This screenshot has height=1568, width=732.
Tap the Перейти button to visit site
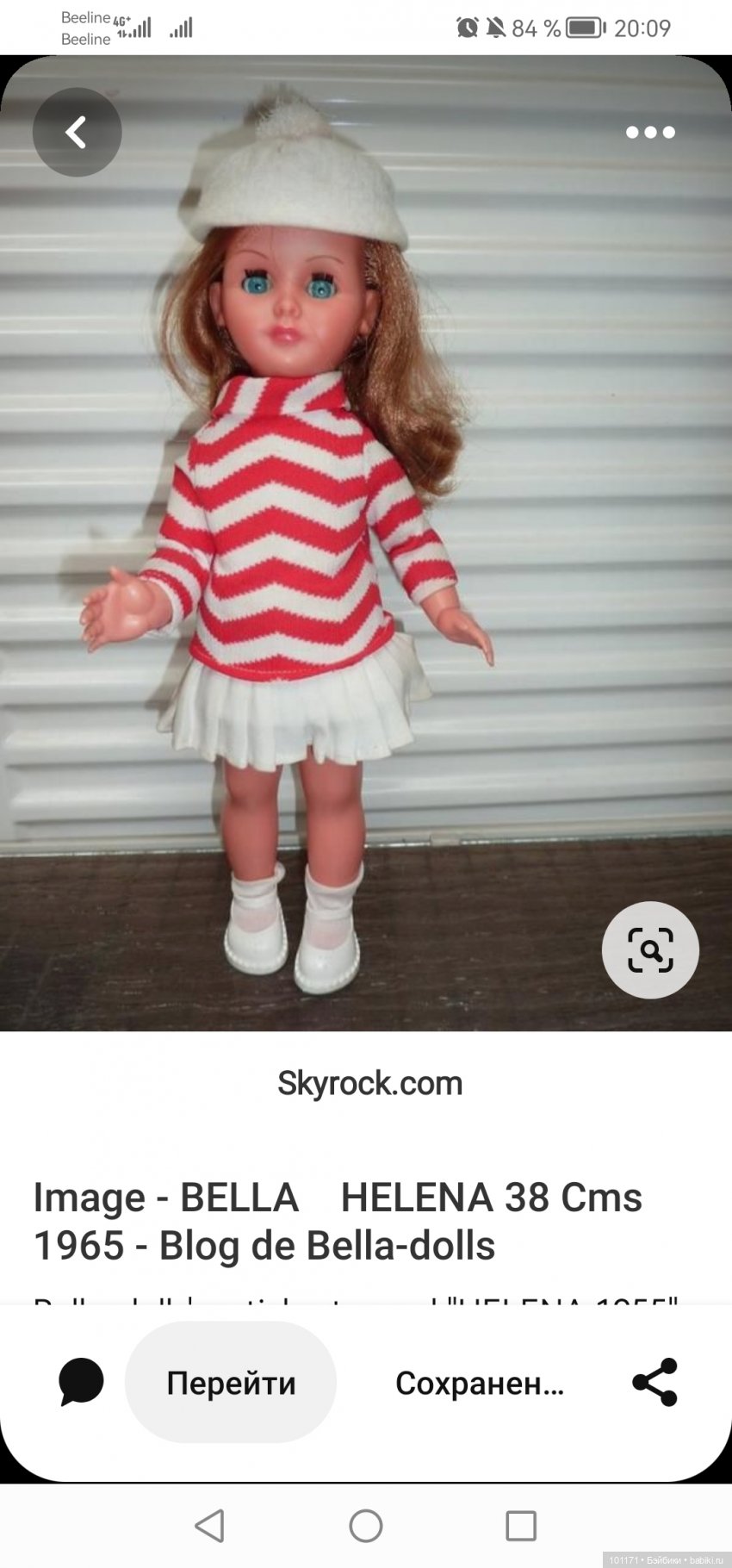point(231,1383)
